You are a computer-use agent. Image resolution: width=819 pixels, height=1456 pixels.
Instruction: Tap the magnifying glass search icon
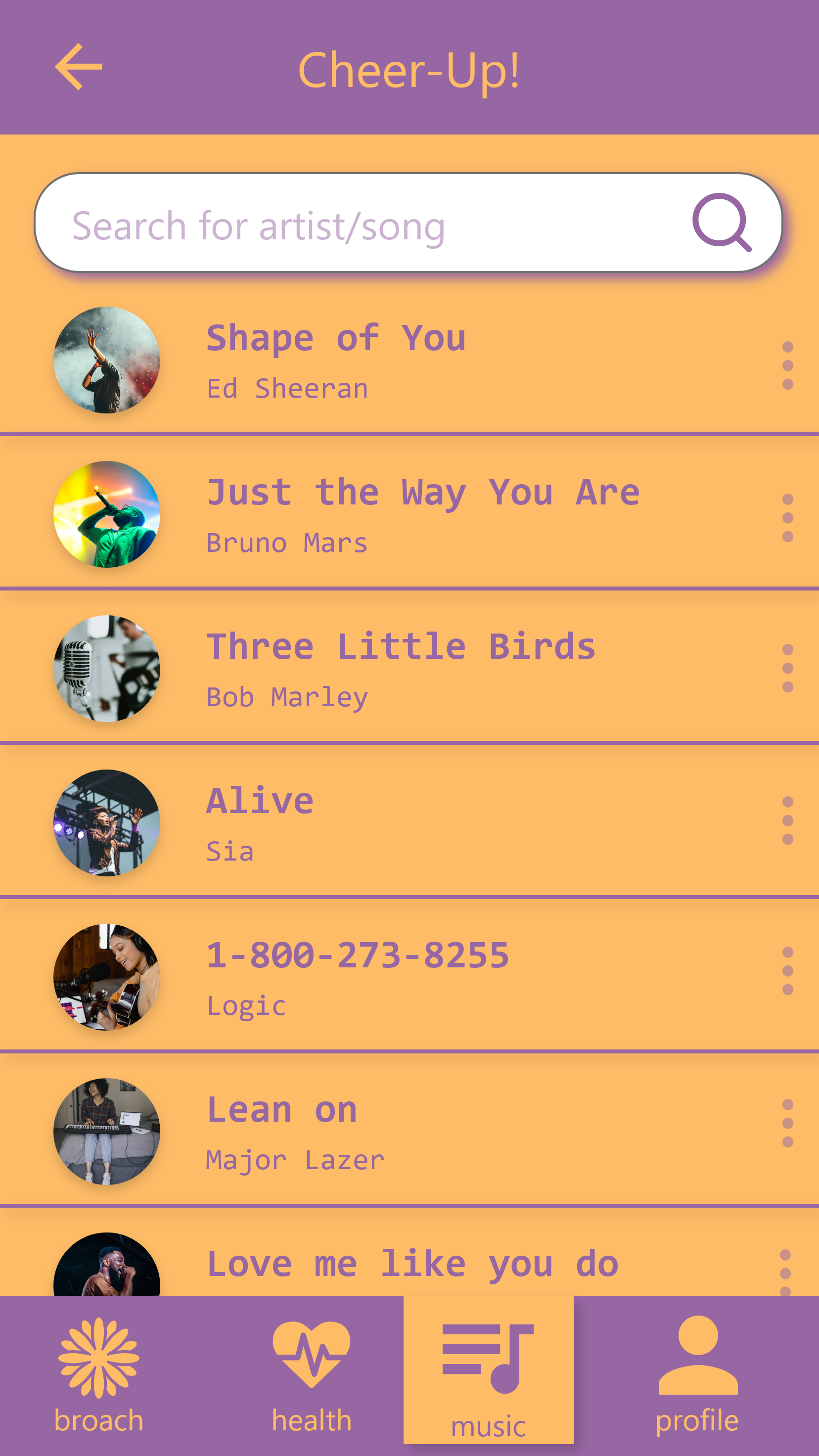pos(722,223)
